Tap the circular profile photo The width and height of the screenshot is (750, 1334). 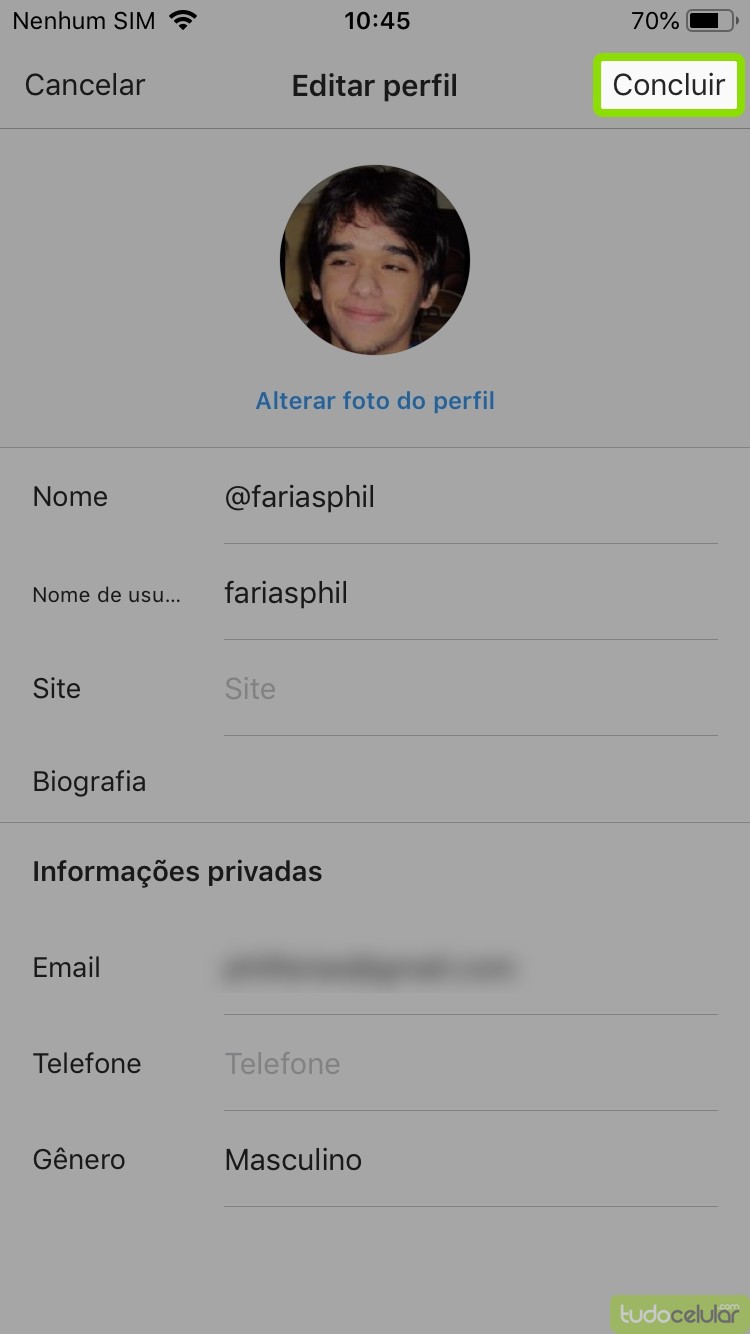(375, 260)
